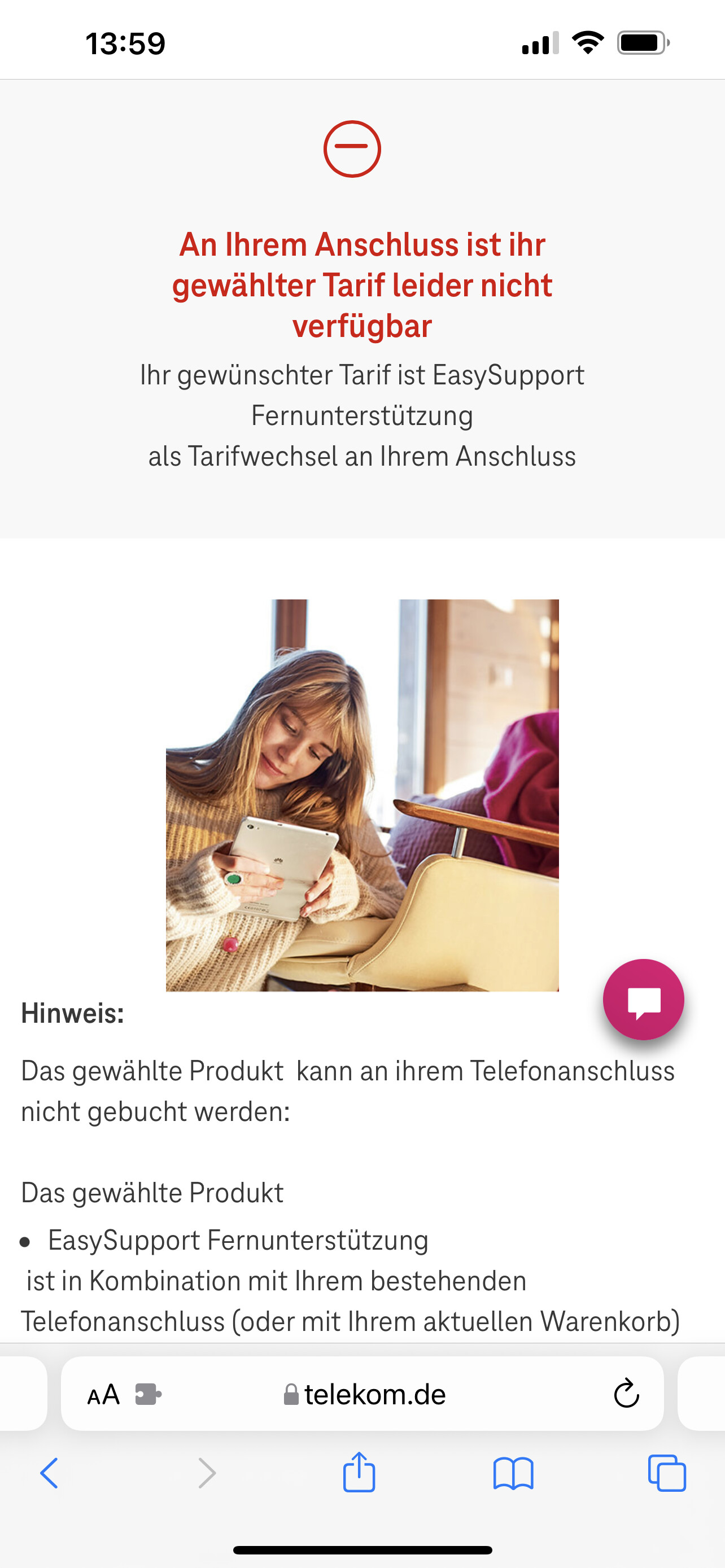725x1568 pixels.
Task: Open the extensions puzzle icon
Action: [148, 1394]
